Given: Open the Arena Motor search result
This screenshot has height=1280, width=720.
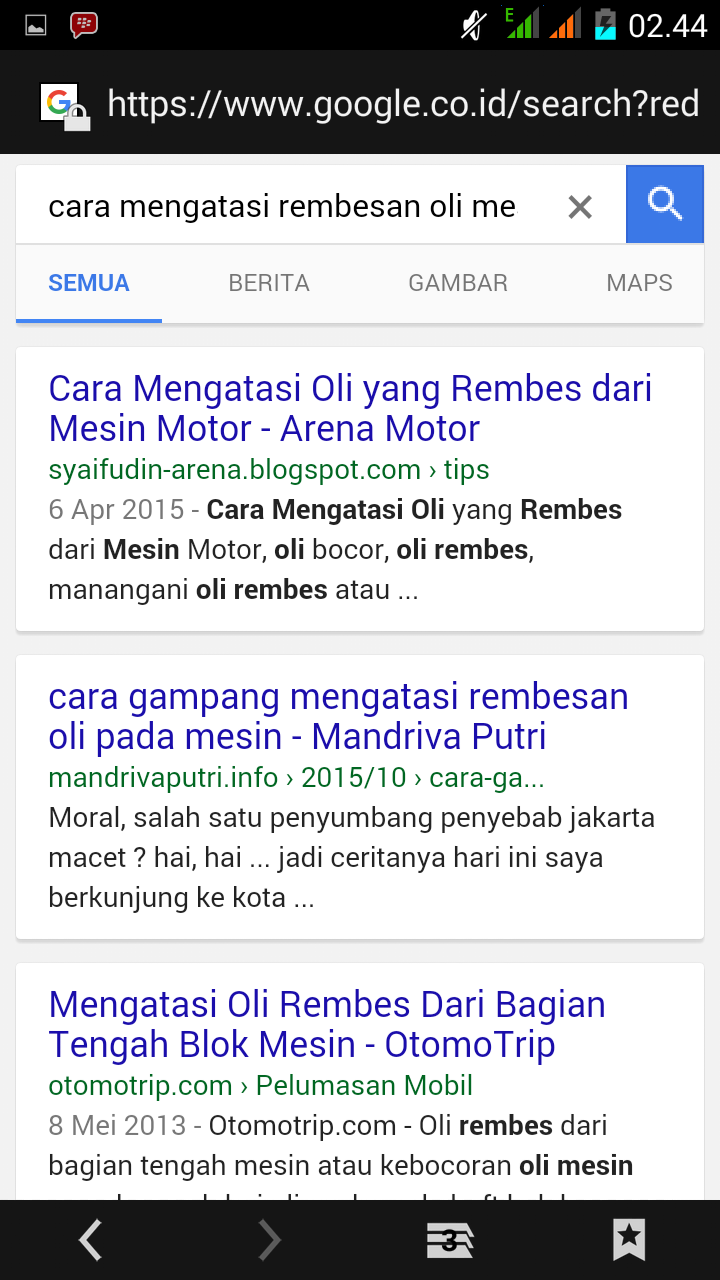Looking at the screenshot, I should pos(350,409).
